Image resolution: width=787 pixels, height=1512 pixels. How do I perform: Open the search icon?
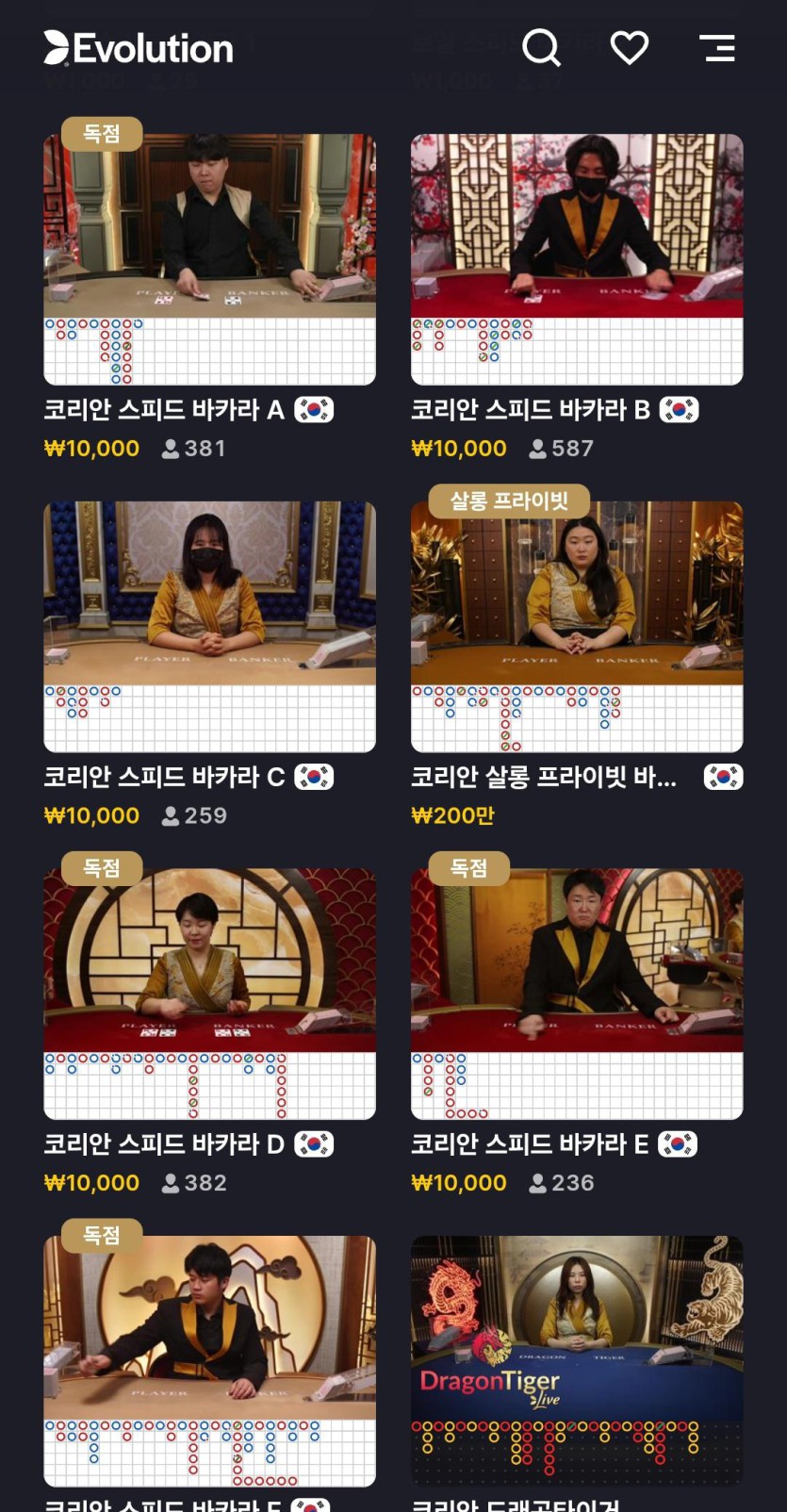(x=541, y=47)
